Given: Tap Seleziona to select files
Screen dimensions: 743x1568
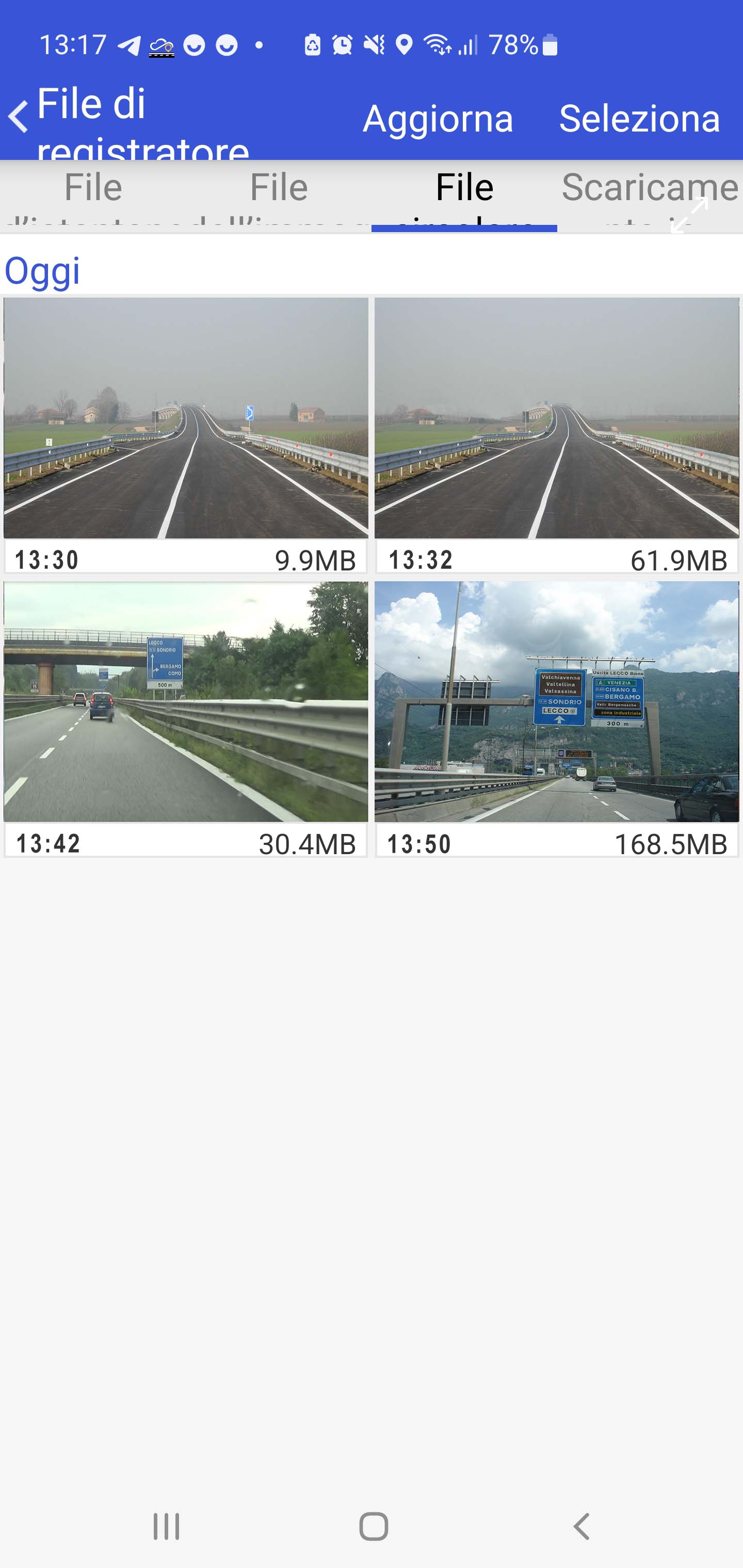Looking at the screenshot, I should tap(639, 118).
